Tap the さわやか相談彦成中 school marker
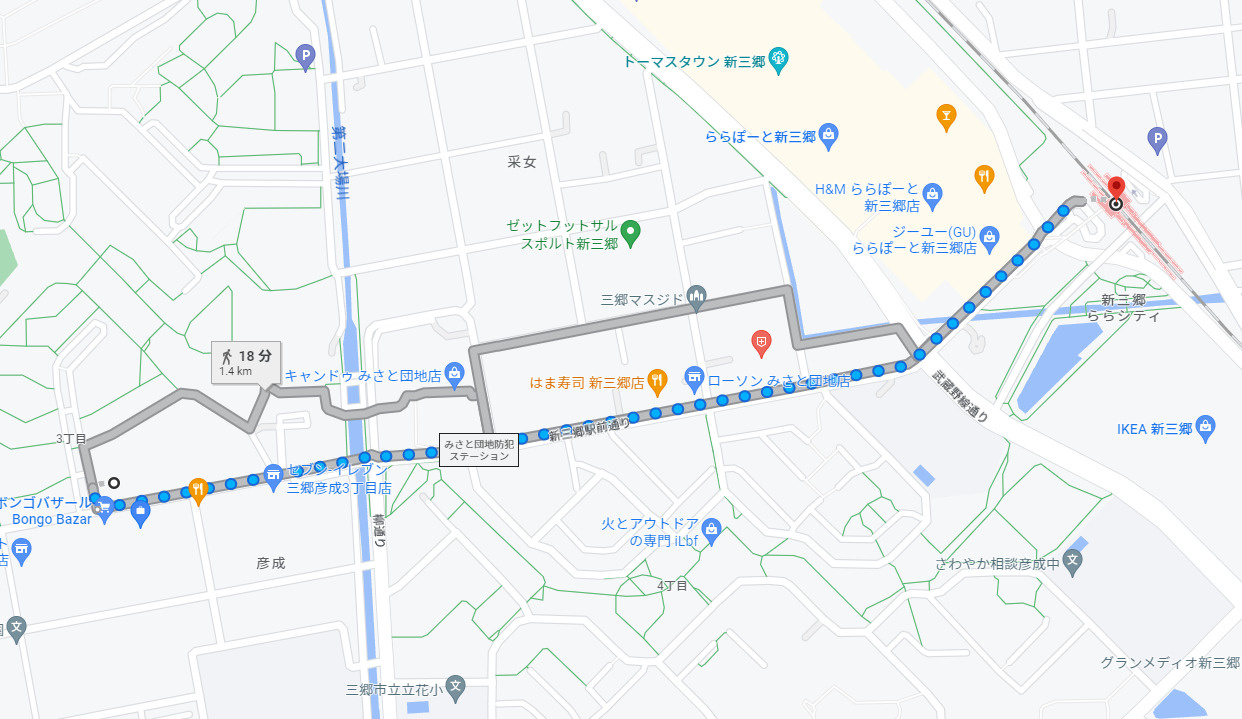 click(x=1072, y=560)
